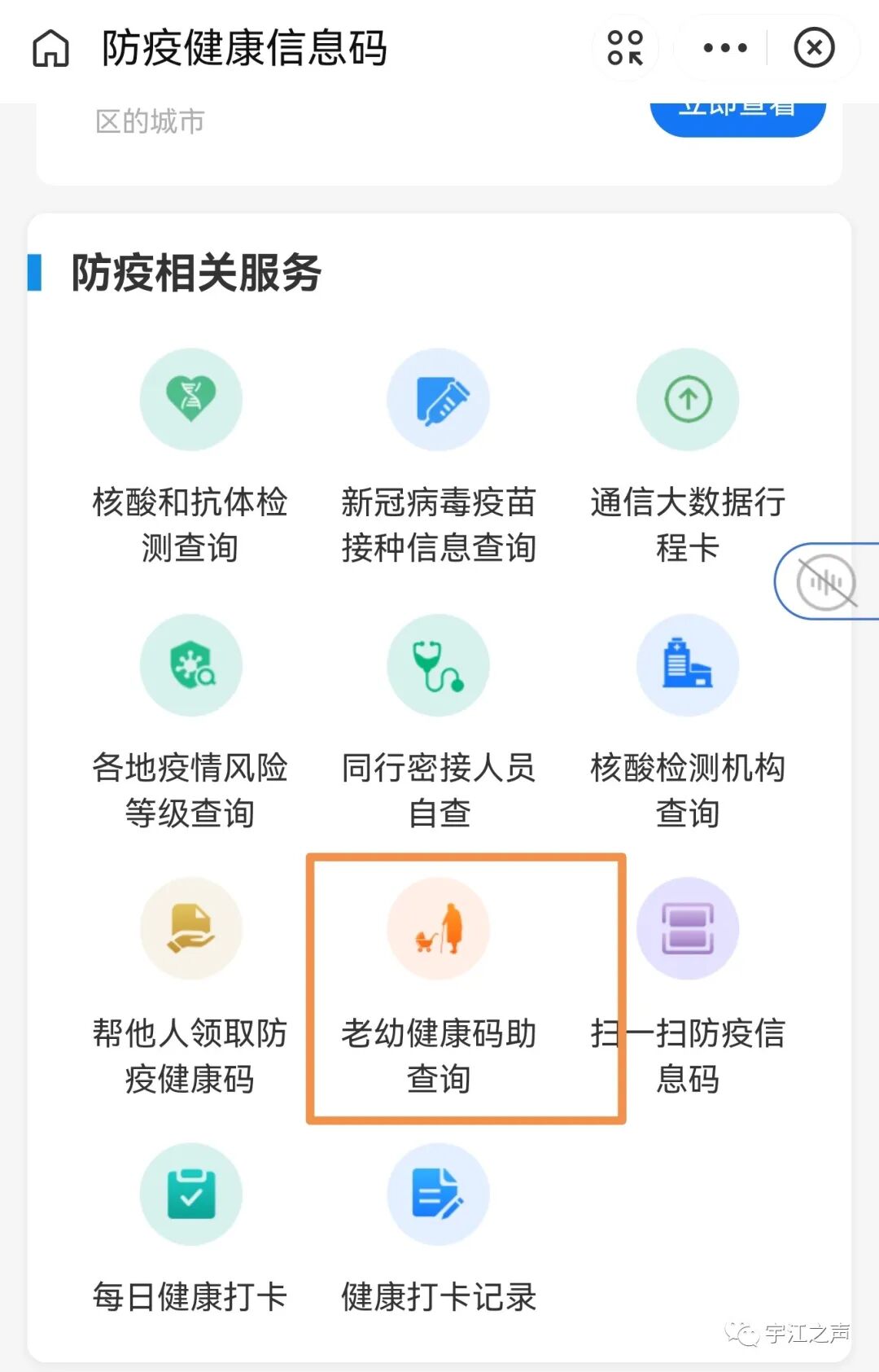This screenshot has height=1372, width=879.
Task: Open 扫一扫防疫信息码
Action: (688, 987)
